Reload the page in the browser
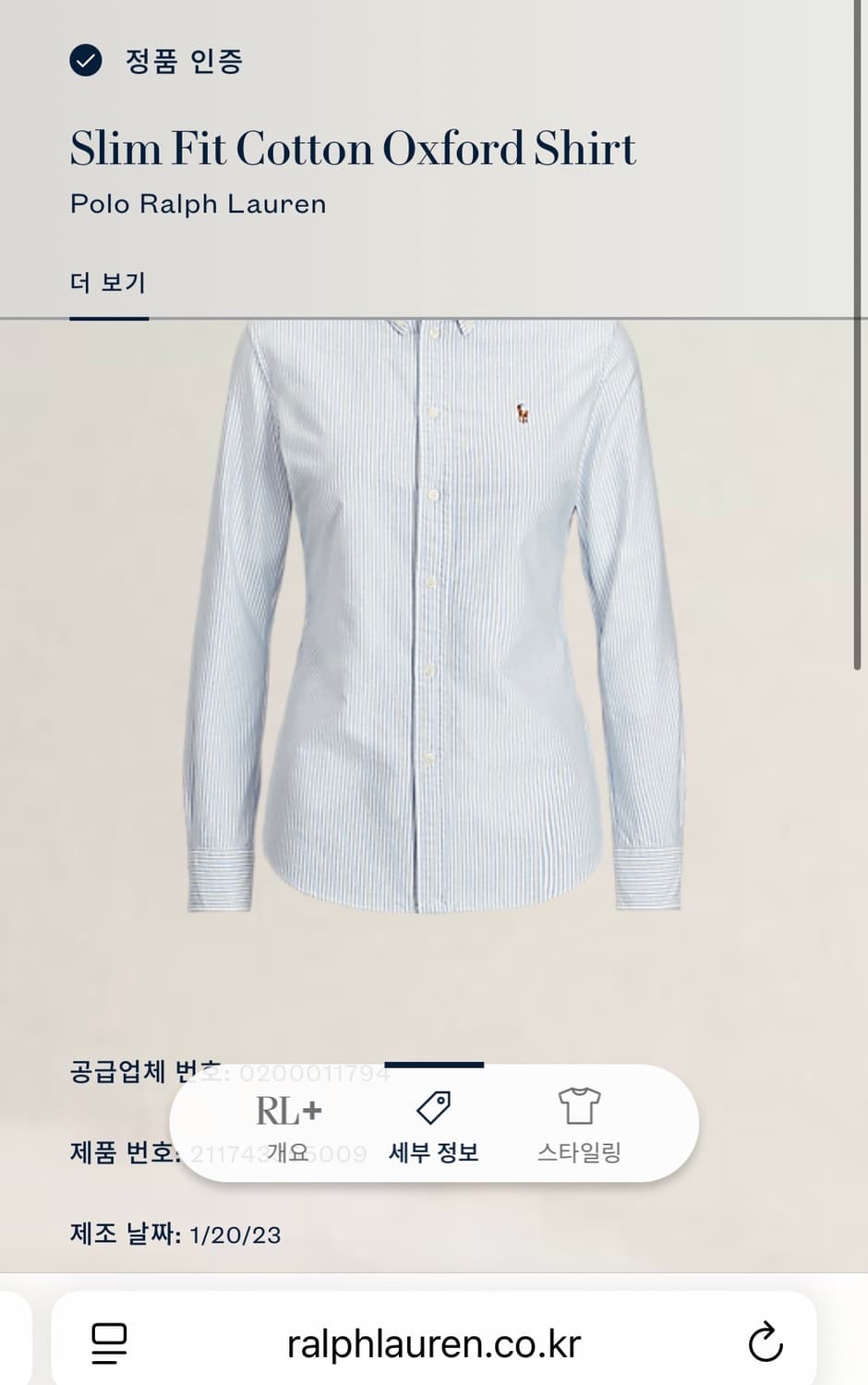868x1385 pixels. click(765, 1343)
